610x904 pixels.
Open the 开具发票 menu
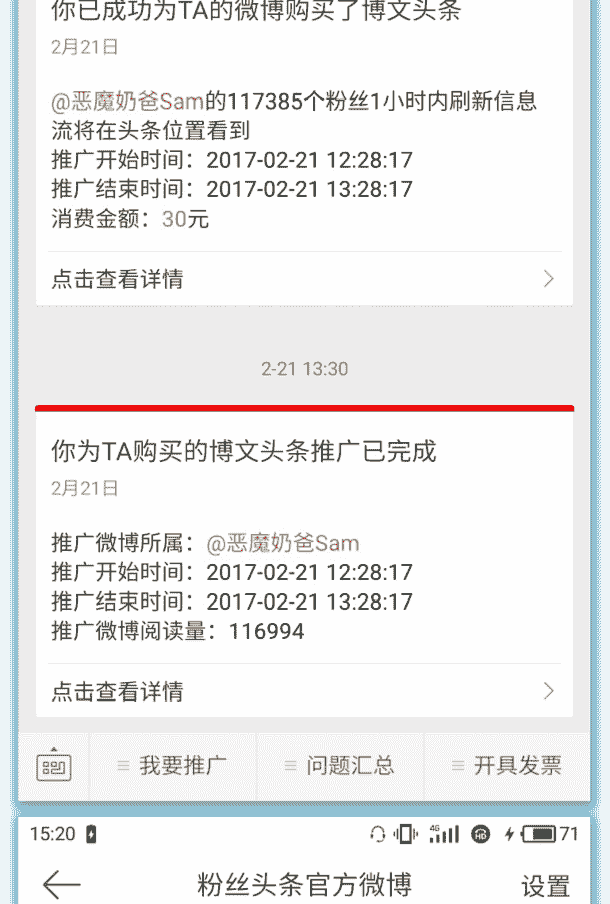pos(507,766)
